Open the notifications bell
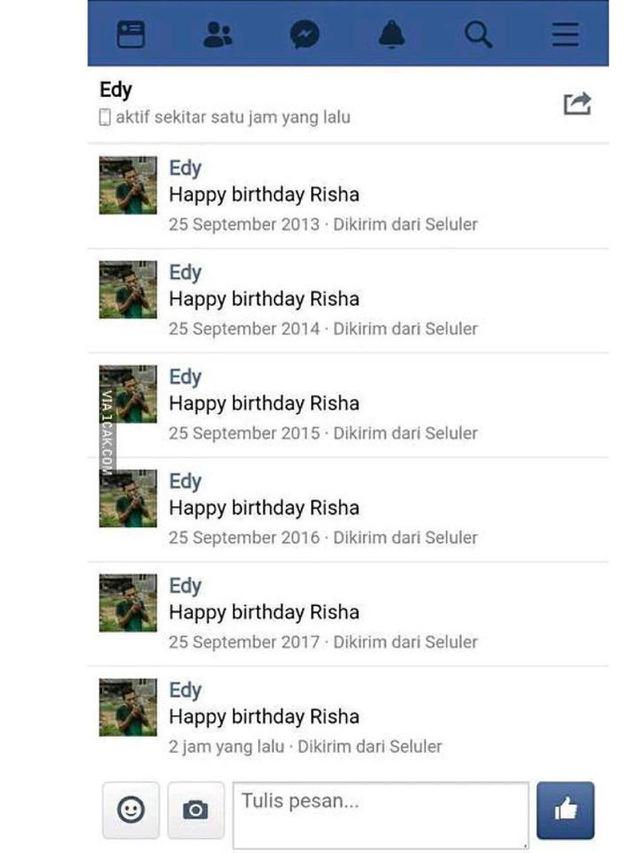Image resolution: width=640 pixels, height=853 pixels. coord(391,35)
